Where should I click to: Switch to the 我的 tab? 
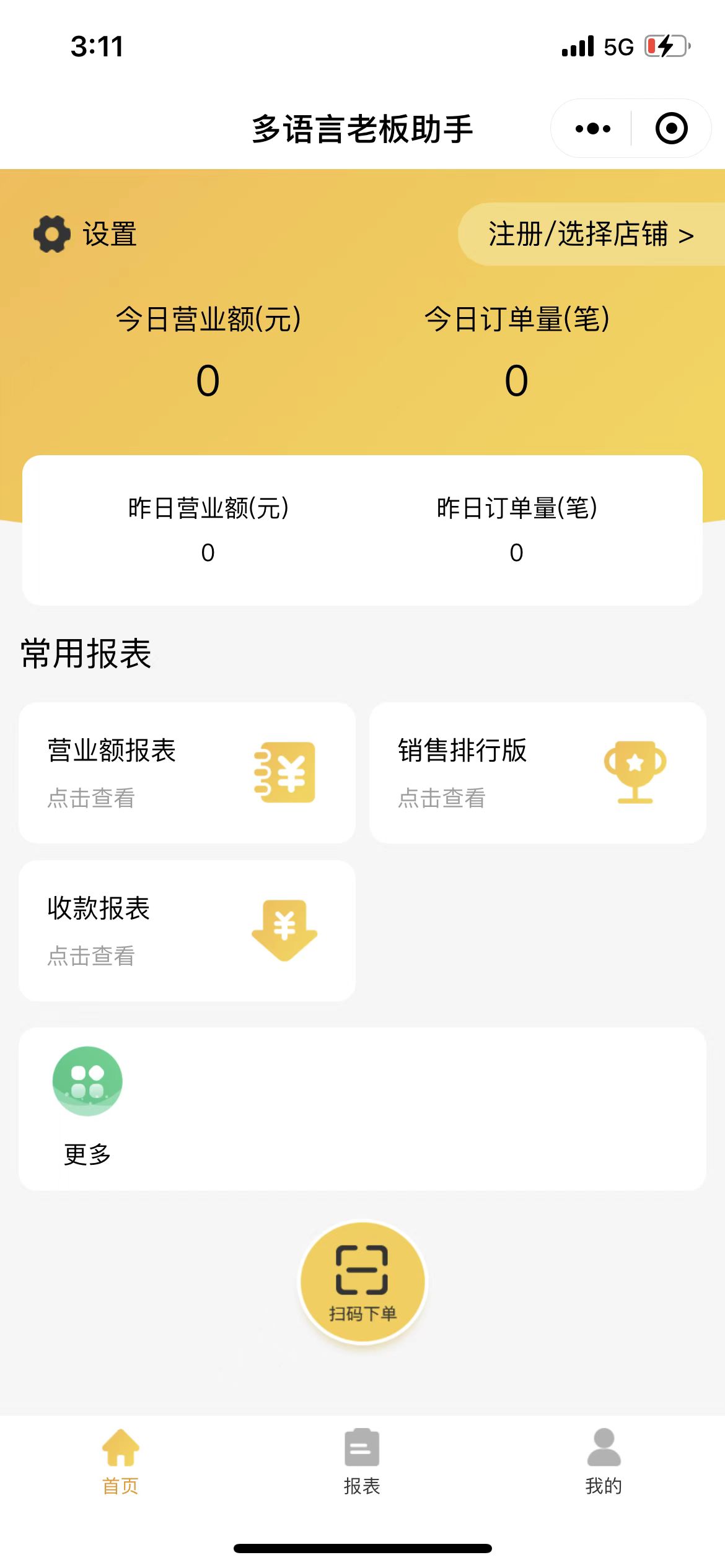pyautogui.click(x=604, y=1461)
